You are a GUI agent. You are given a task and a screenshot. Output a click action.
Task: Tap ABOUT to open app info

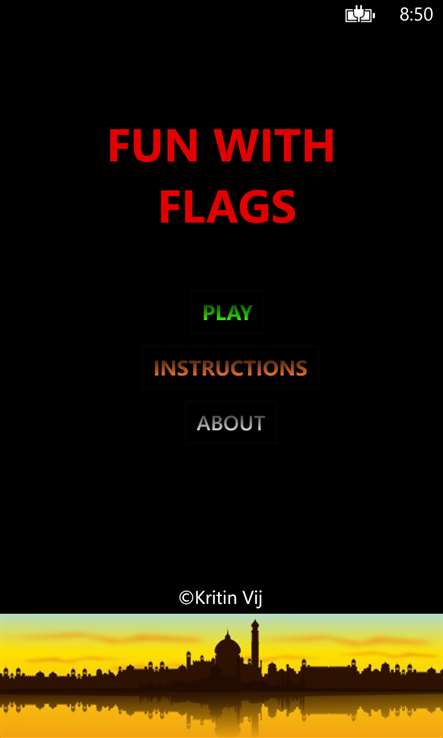pyautogui.click(x=230, y=423)
